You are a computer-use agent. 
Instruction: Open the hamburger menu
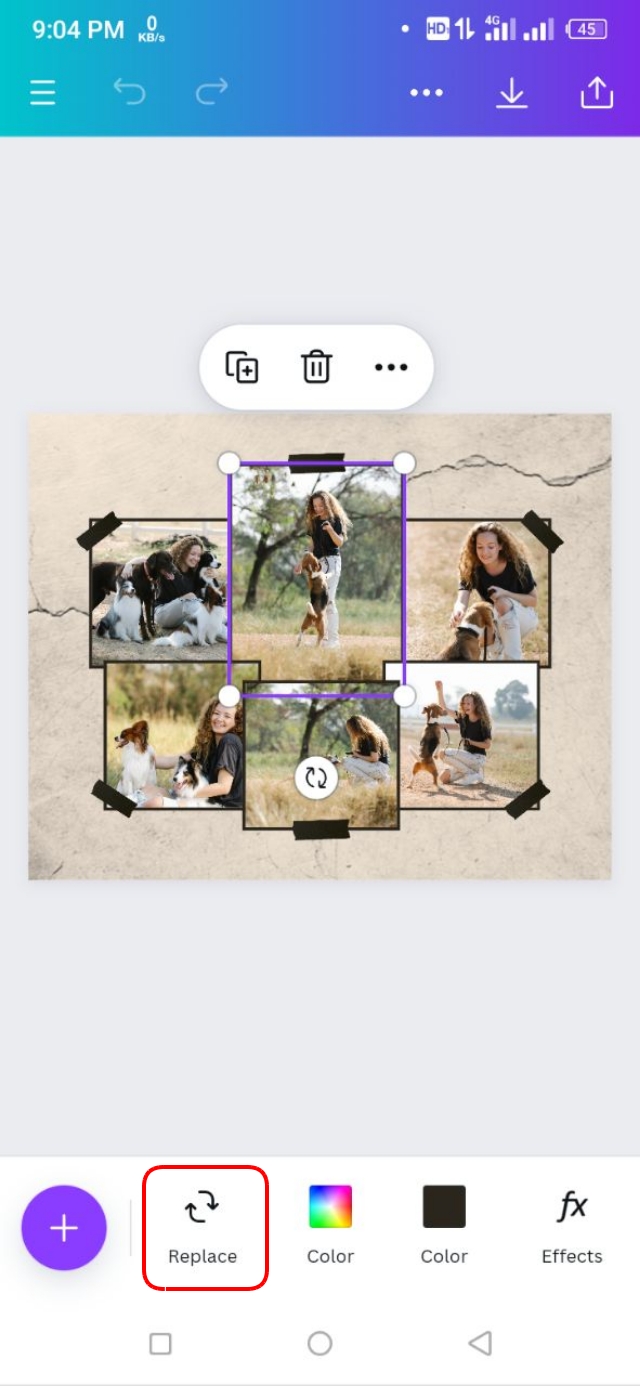pyautogui.click(x=42, y=93)
